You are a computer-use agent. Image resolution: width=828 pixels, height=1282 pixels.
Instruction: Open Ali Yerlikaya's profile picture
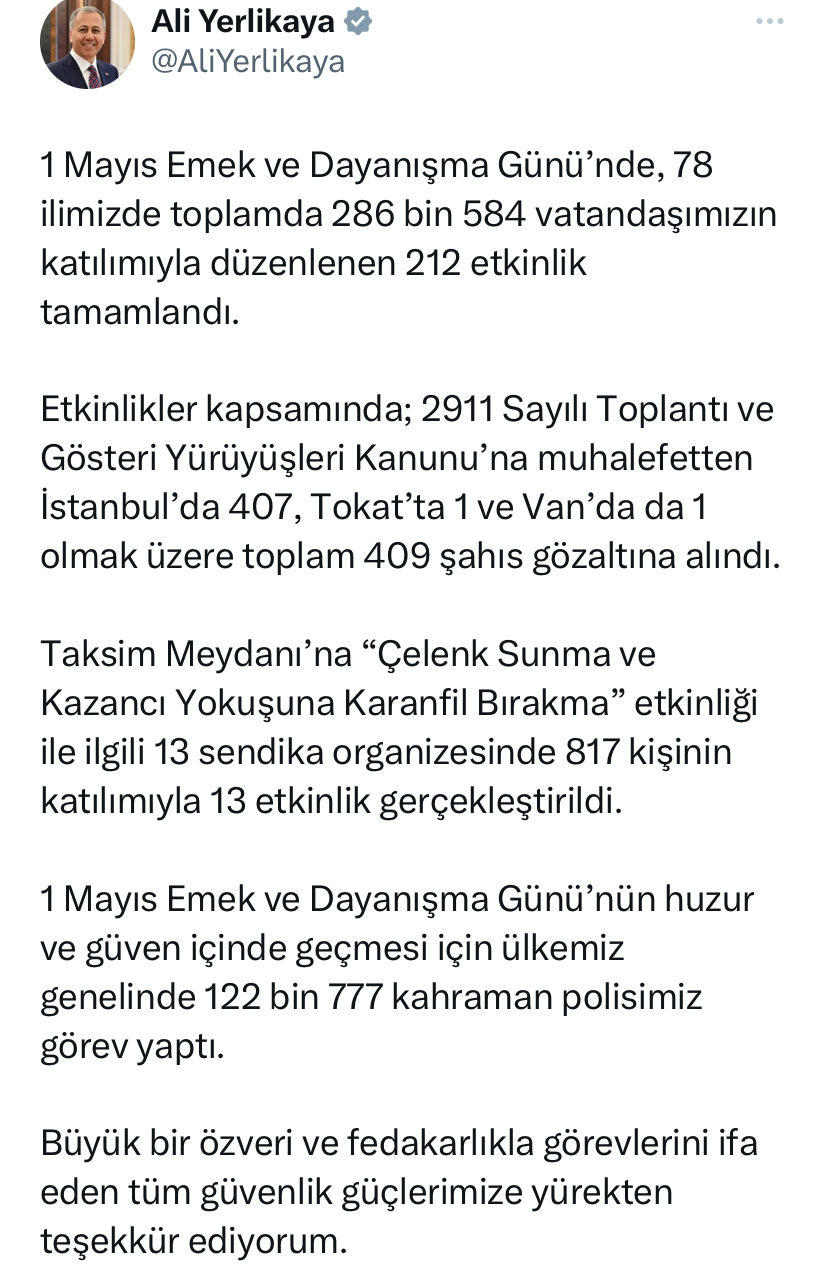[x=87, y=43]
